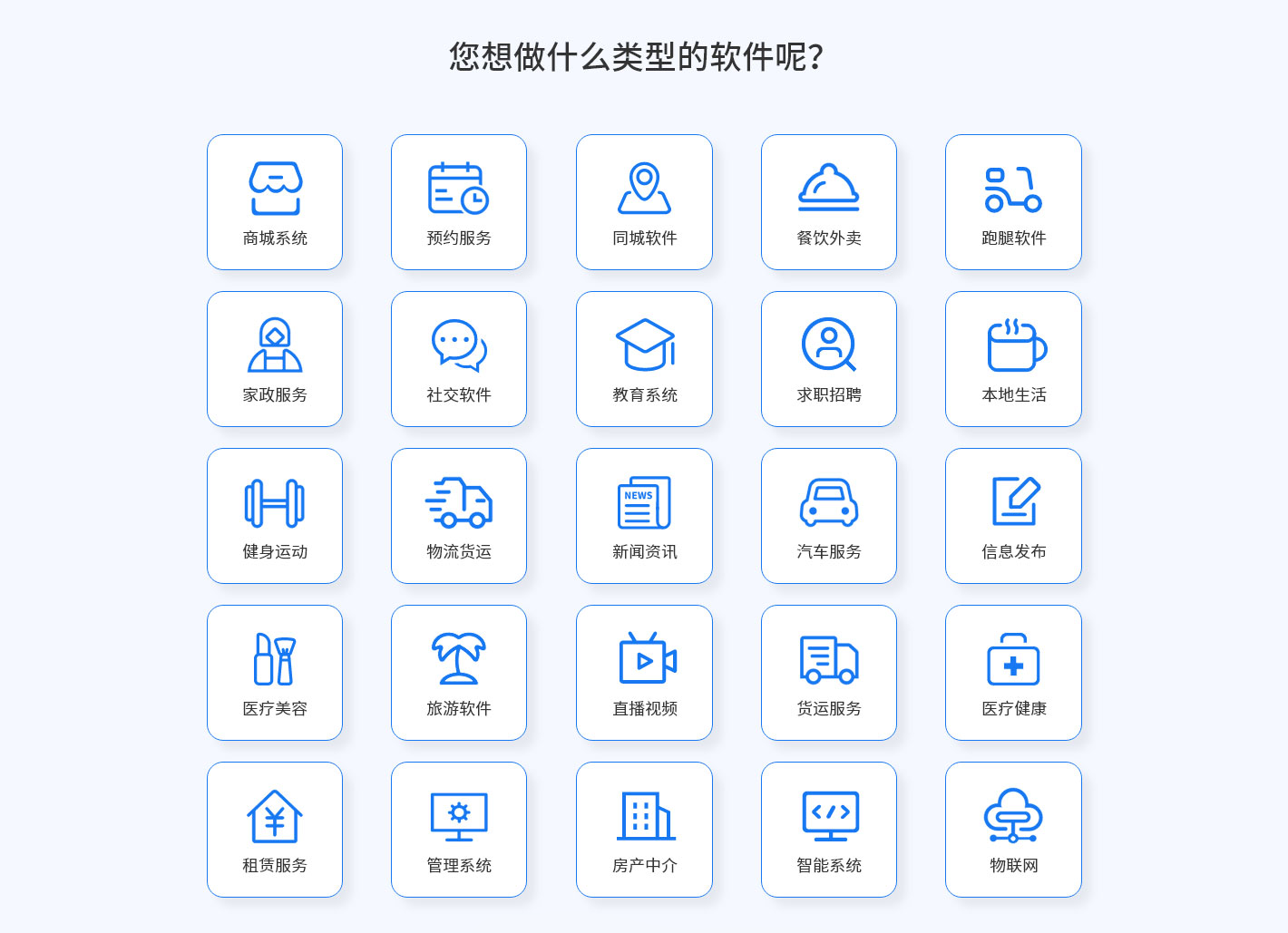Image resolution: width=1288 pixels, height=933 pixels.
Task: Open the 新闻资讯 card
Action: click(644, 516)
